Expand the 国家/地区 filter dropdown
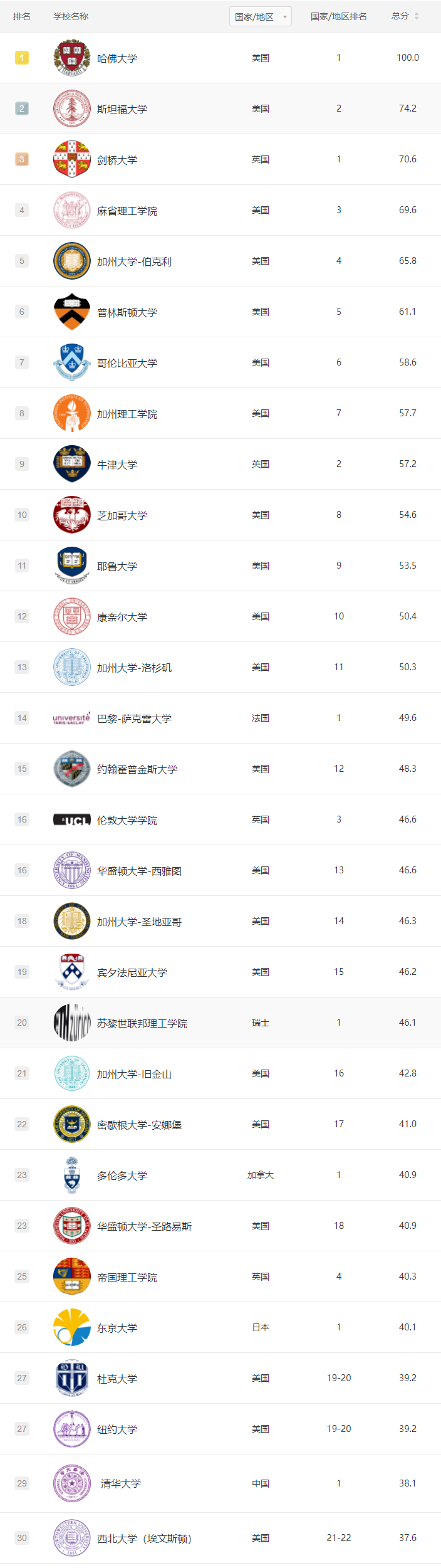 pyautogui.click(x=260, y=17)
